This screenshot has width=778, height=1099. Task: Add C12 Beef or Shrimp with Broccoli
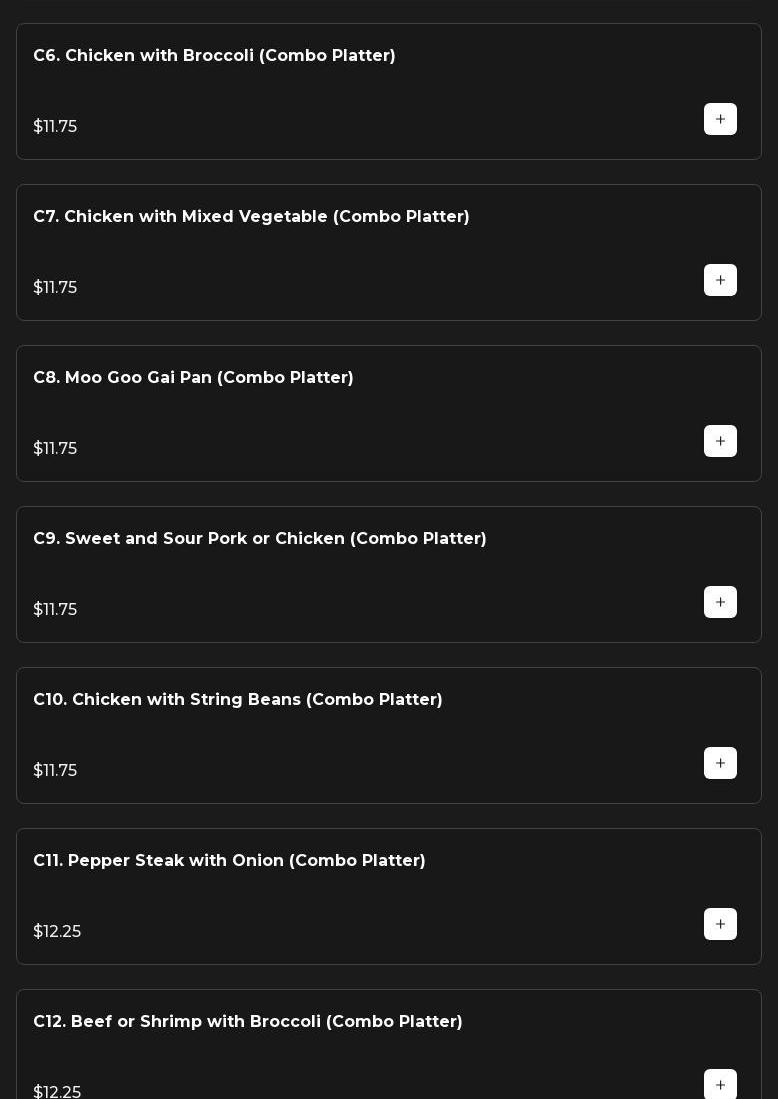(720, 1084)
